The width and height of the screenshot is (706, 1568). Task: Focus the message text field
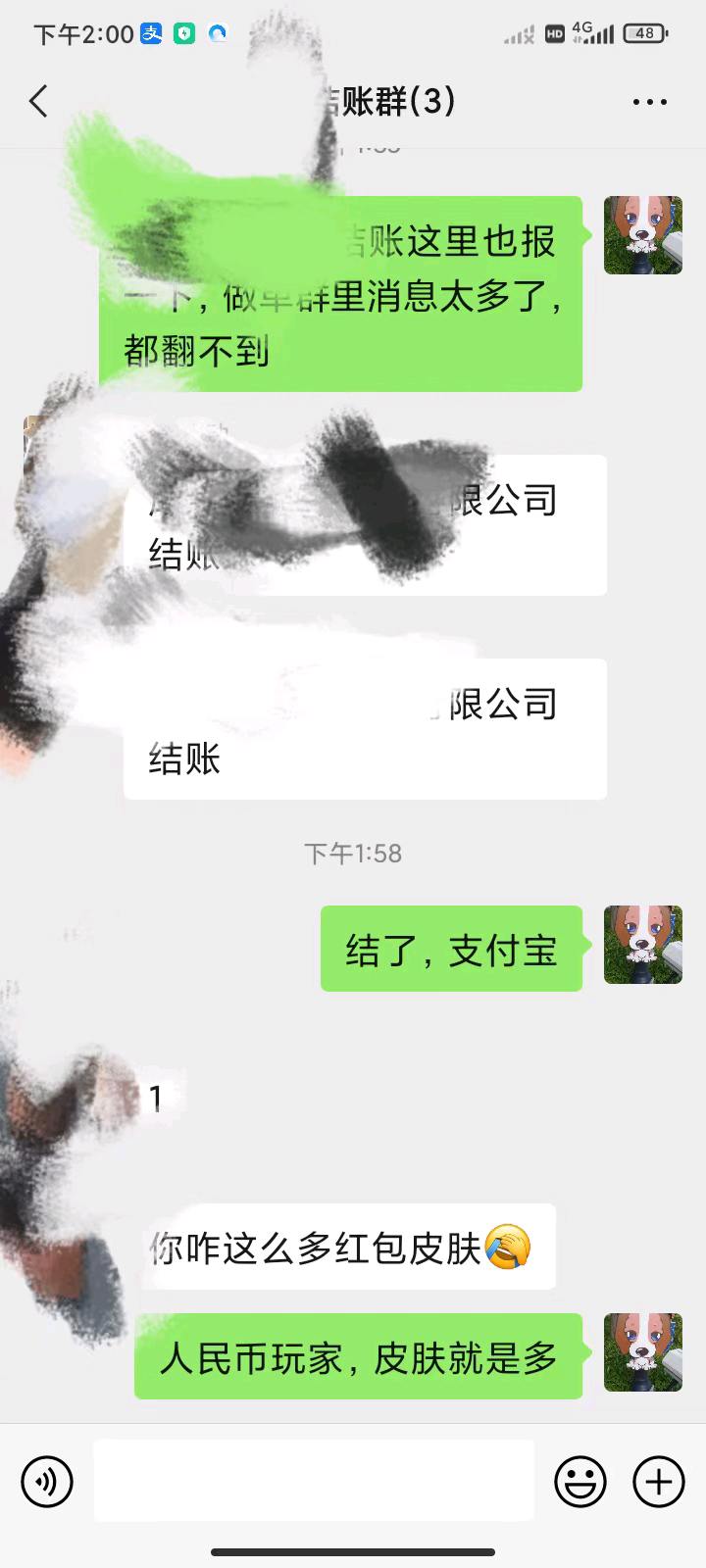pyautogui.click(x=314, y=1480)
